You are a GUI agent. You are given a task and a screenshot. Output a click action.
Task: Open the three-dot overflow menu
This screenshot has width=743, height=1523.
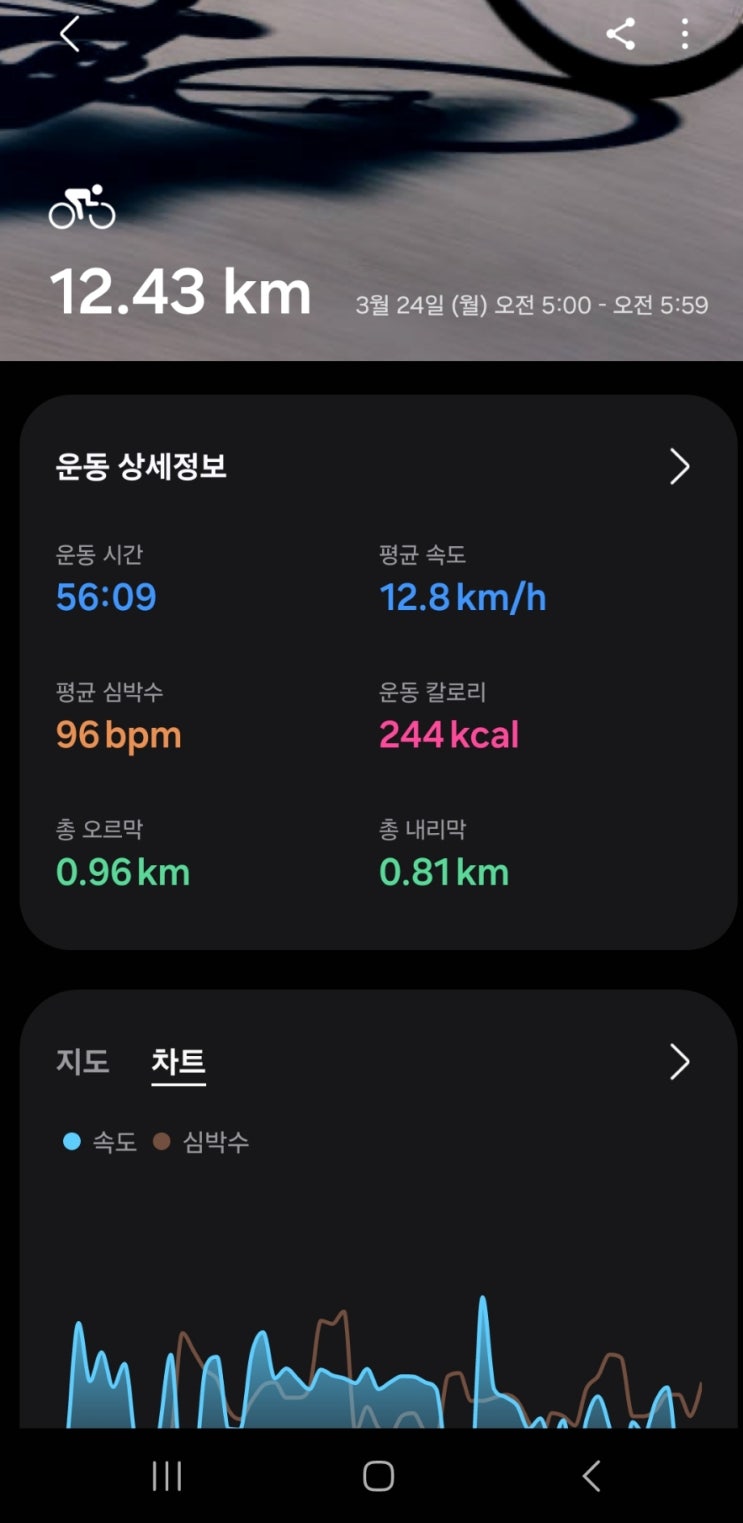[685, 34]
